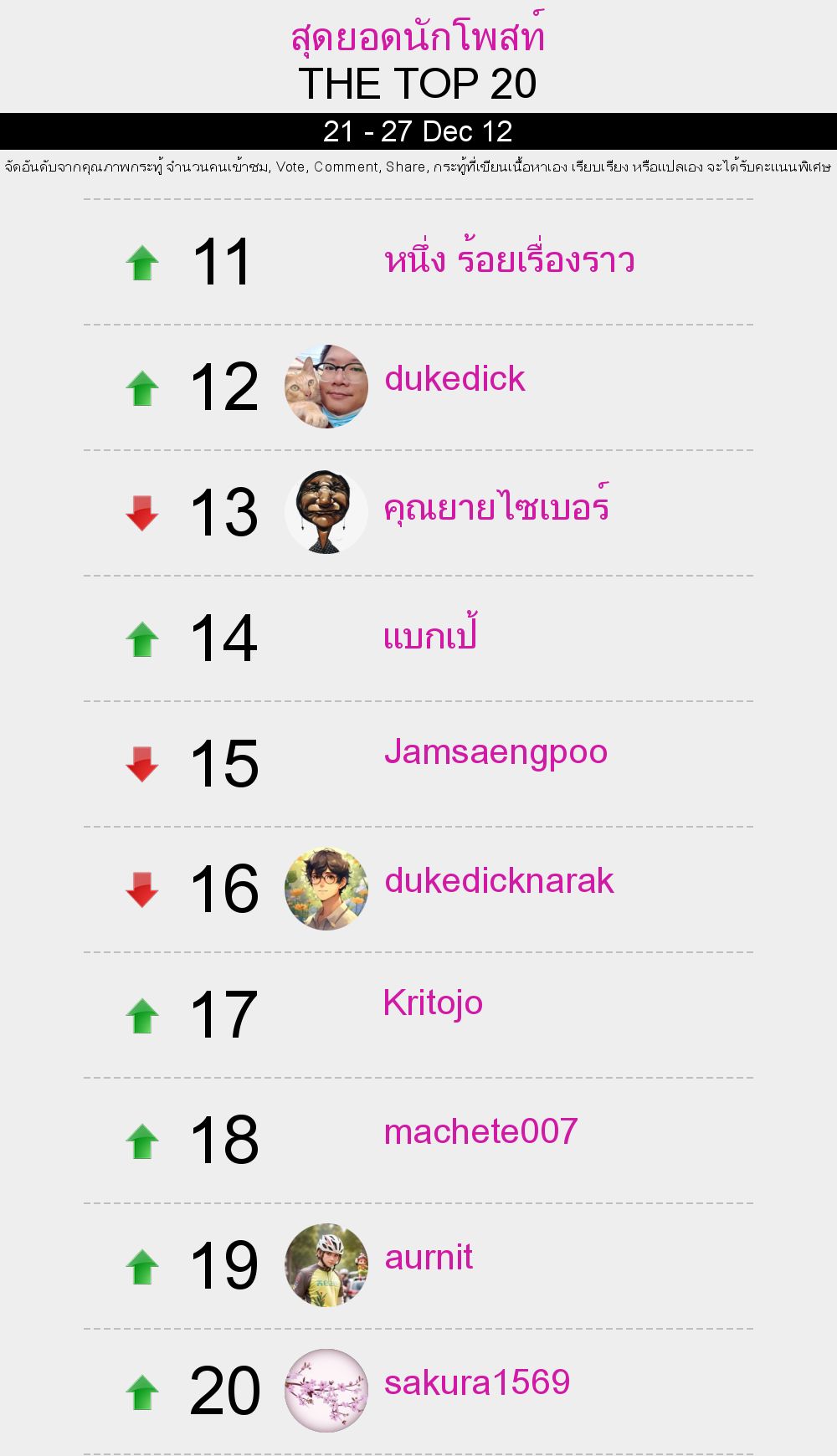The image size is (837, 1456).
Task: Open machete007's profile
Action: tap(480, 1132)
